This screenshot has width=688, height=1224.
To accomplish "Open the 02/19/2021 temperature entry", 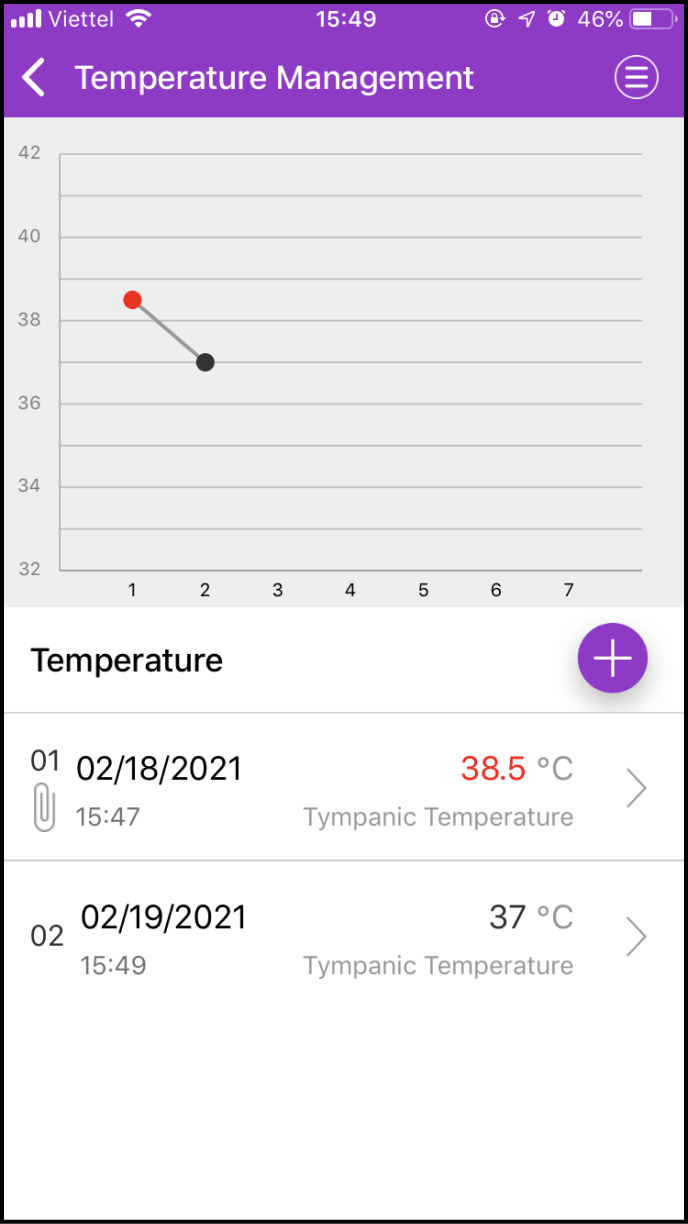I will 344,936.
